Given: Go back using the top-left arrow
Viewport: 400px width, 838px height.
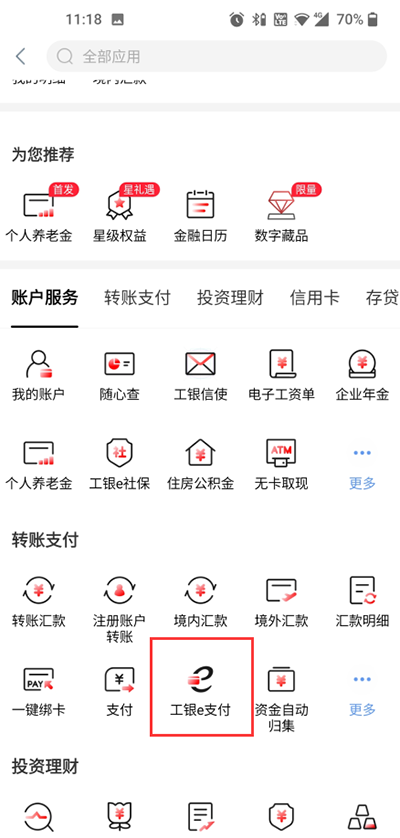Looking at the screenshot, I should click(x=20, y=56).
